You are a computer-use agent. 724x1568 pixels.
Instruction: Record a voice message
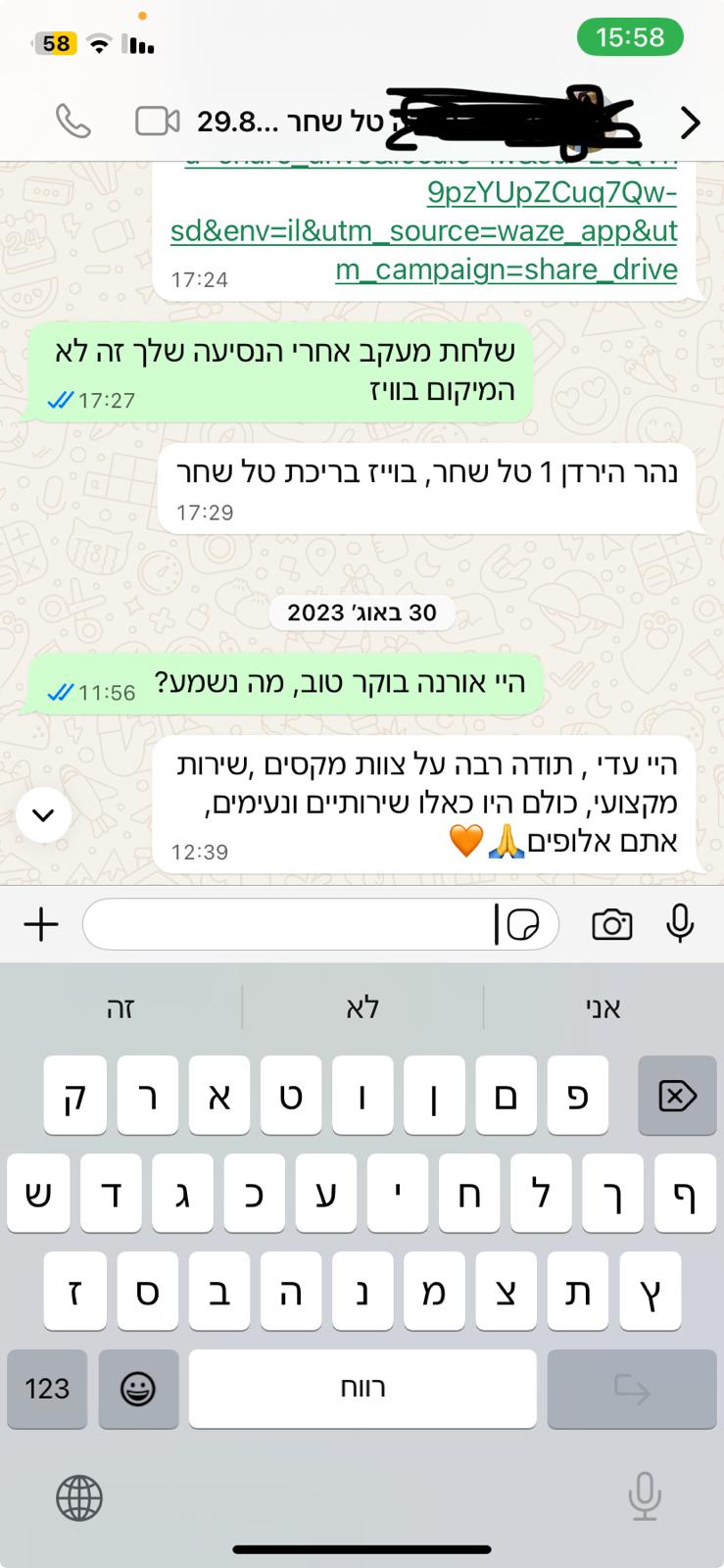(x=680, y=924)
